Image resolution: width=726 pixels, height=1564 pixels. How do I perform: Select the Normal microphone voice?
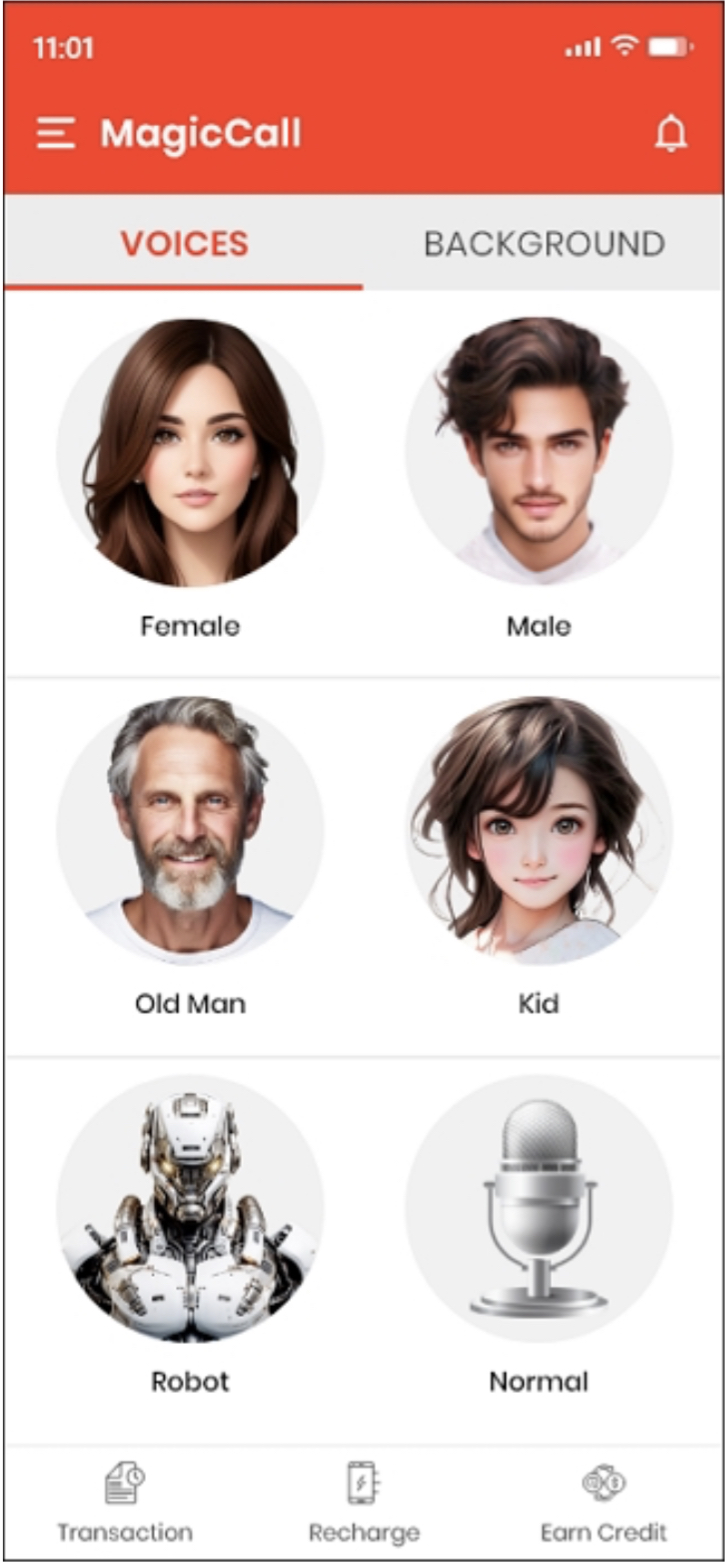538,1208
